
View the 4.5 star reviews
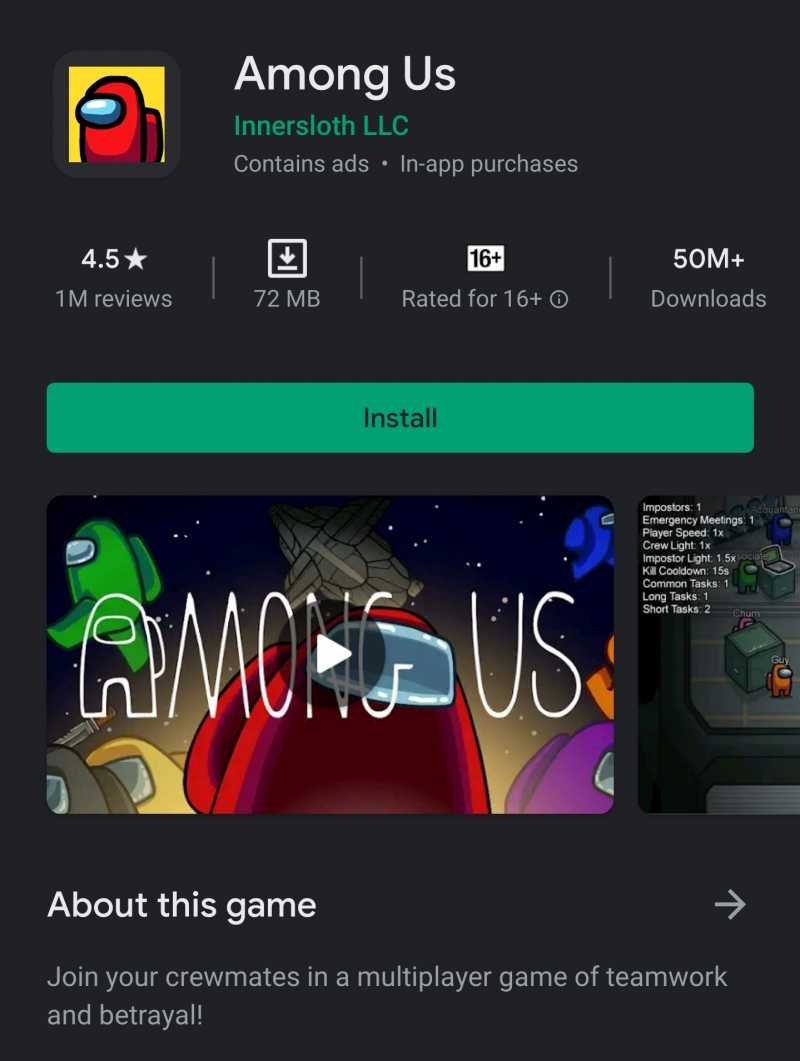pos(113,277)
